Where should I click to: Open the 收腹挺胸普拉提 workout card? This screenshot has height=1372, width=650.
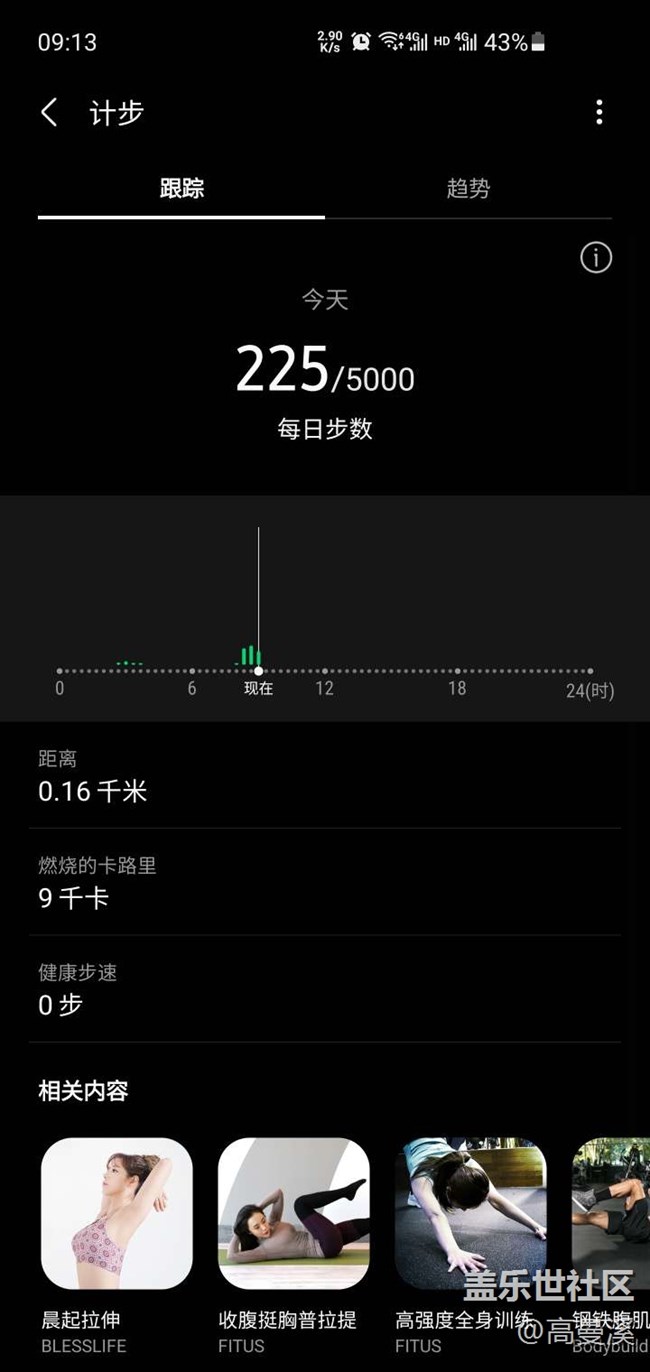click(294, 1213)
